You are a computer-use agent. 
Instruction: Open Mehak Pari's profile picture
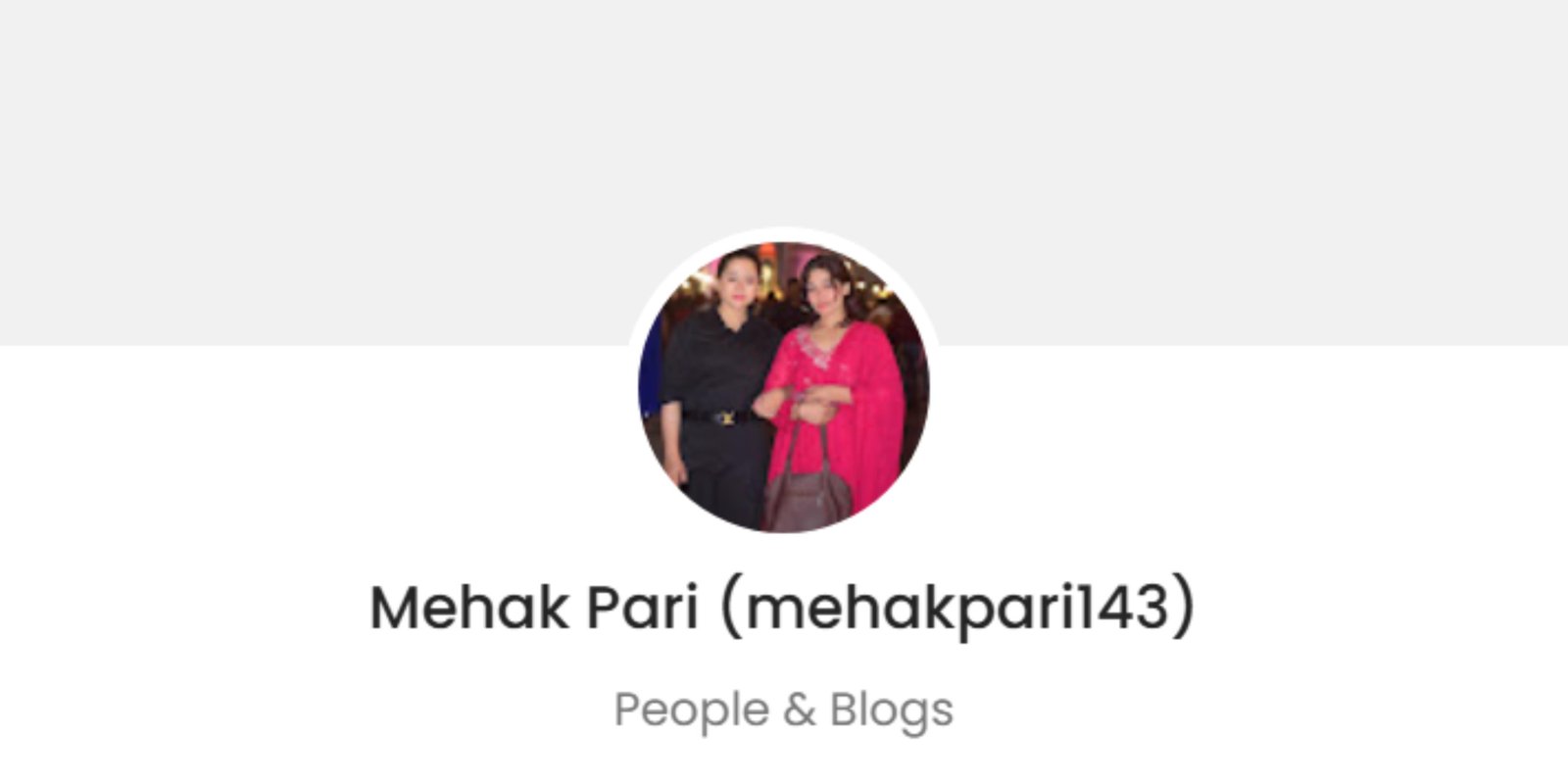coord(783,387)
